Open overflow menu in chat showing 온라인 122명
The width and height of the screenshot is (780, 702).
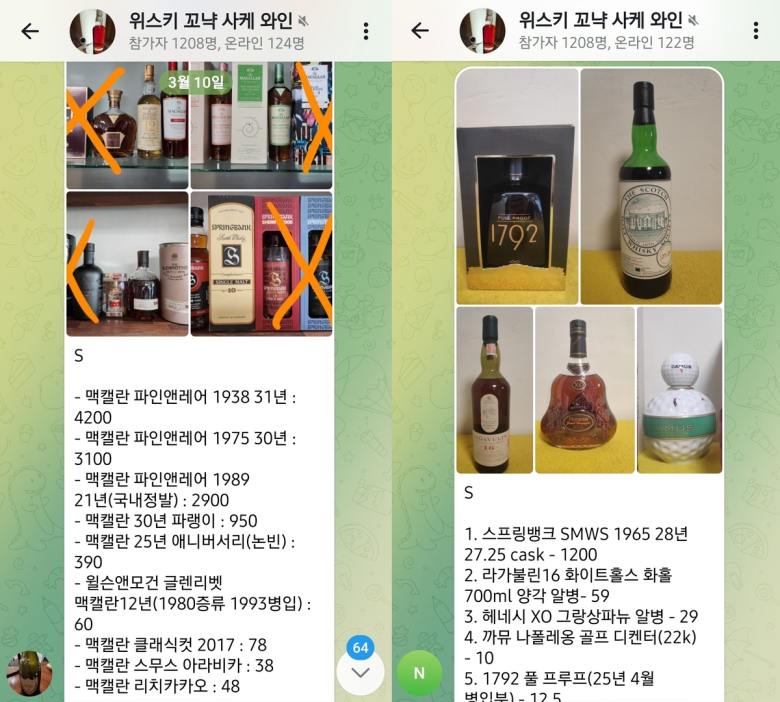756,31
